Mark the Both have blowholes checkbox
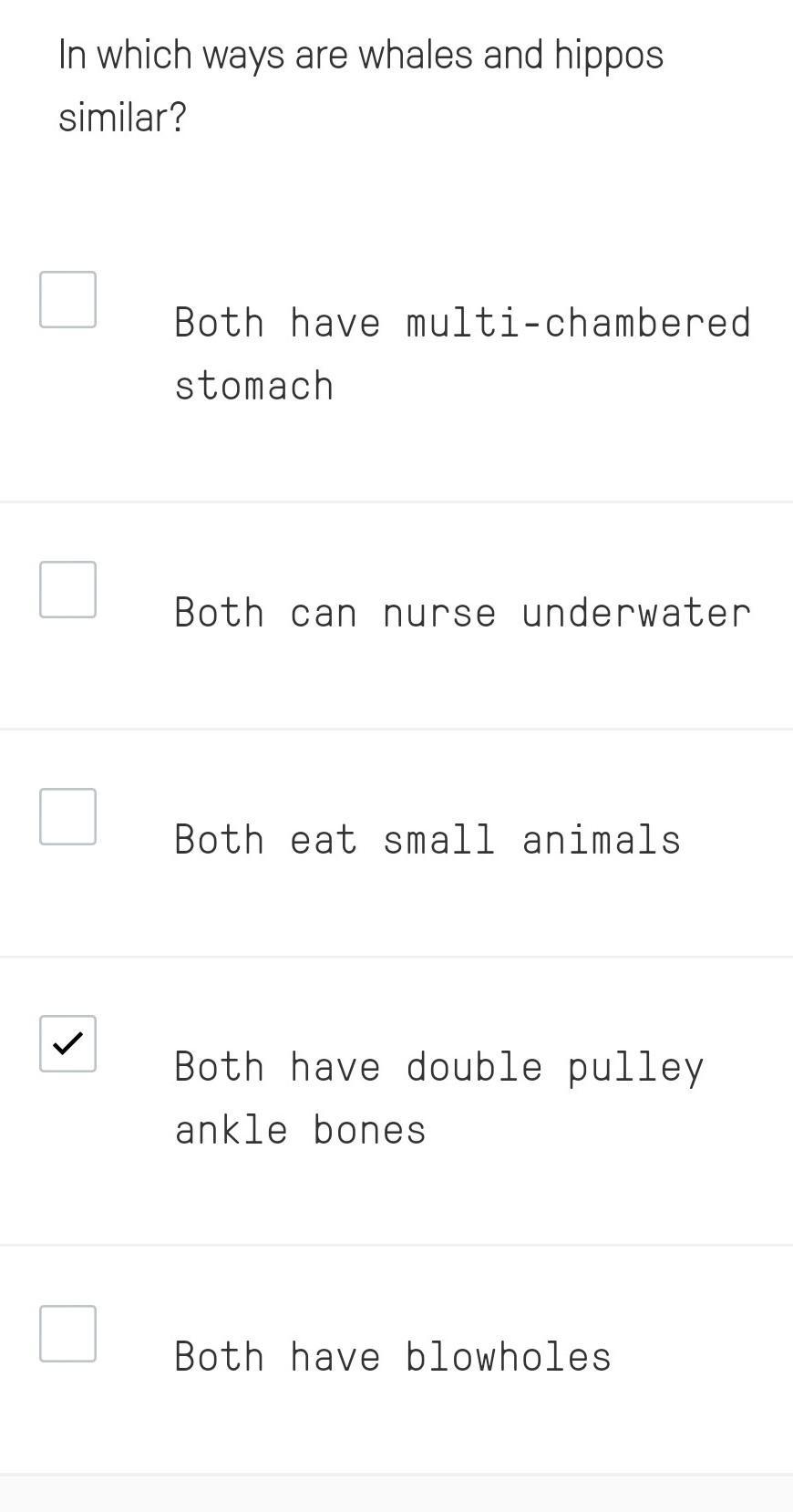This screenshot has width=793, height=1512. pyautogui.click(x=67, y=1333)
